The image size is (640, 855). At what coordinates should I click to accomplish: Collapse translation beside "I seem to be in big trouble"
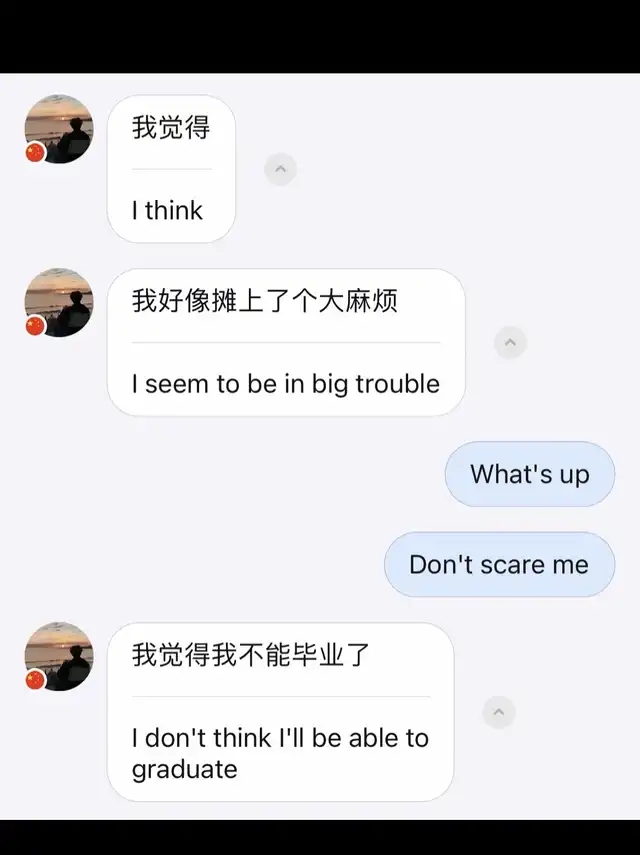510,342
